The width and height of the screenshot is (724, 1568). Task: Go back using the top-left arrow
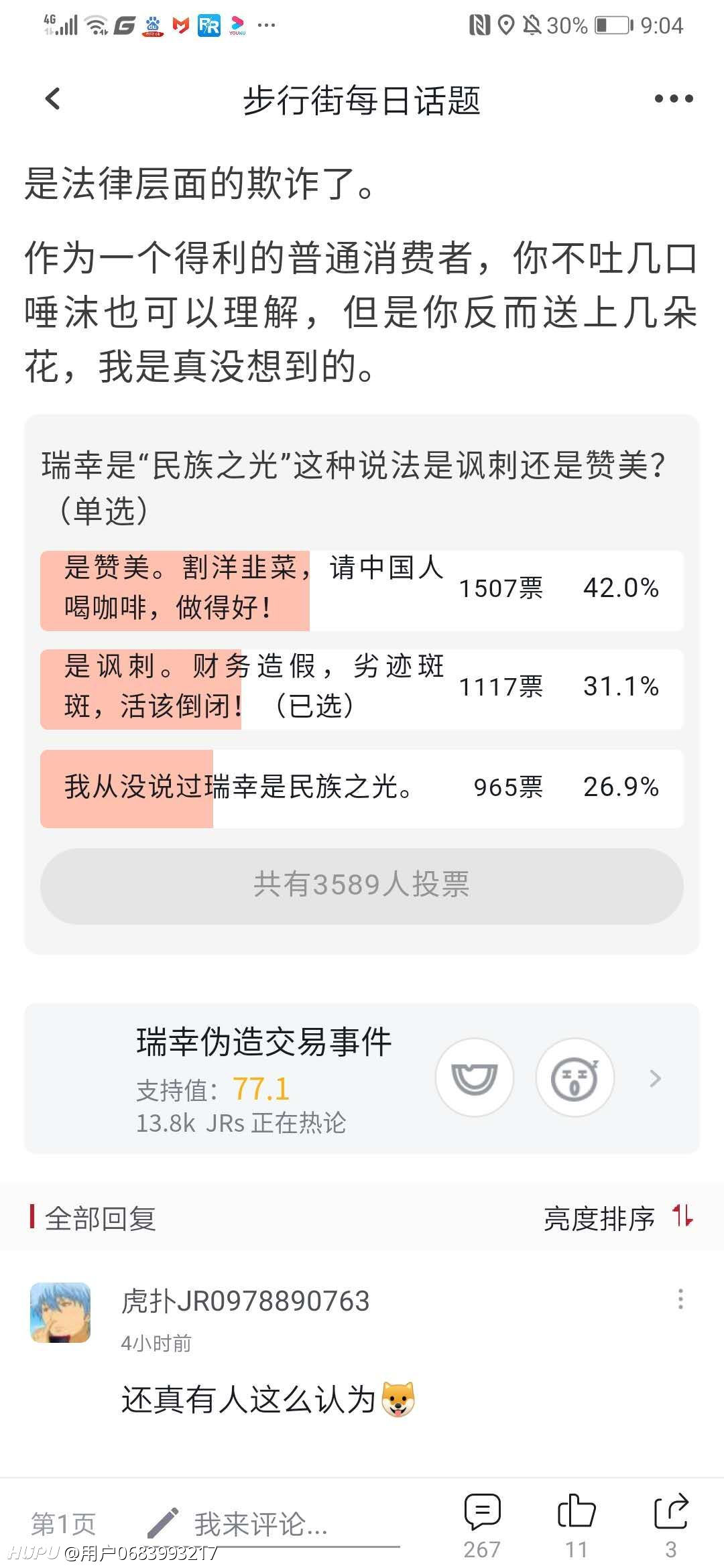[53, 99]
